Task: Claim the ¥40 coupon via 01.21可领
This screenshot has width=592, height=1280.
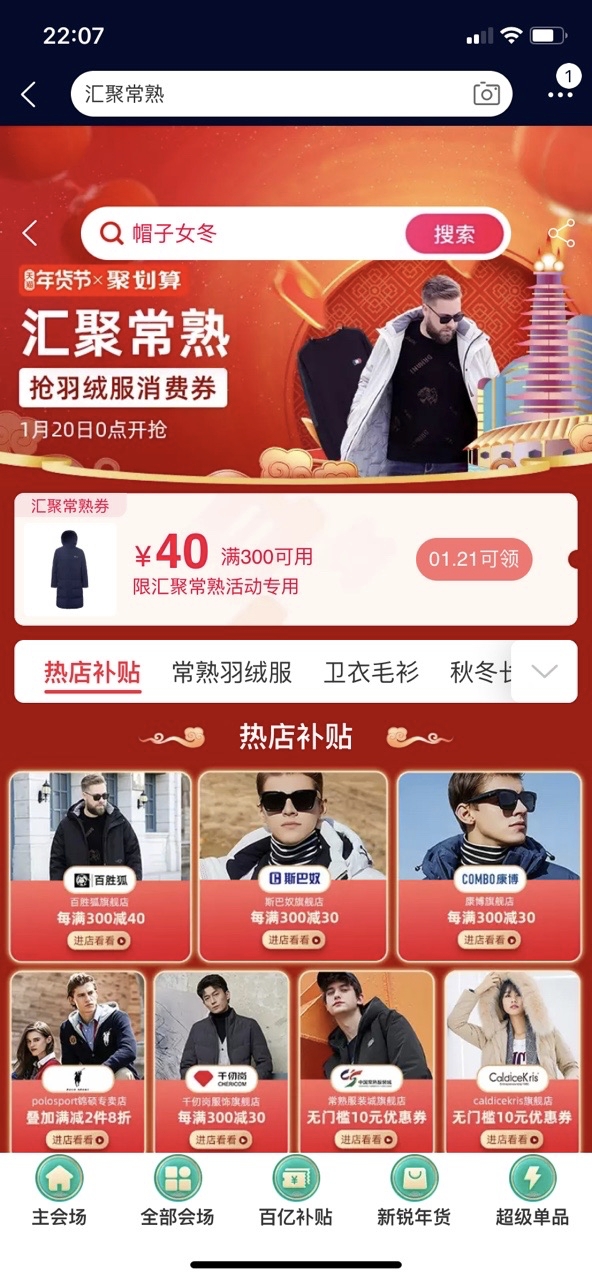Action: click(474, 559)
